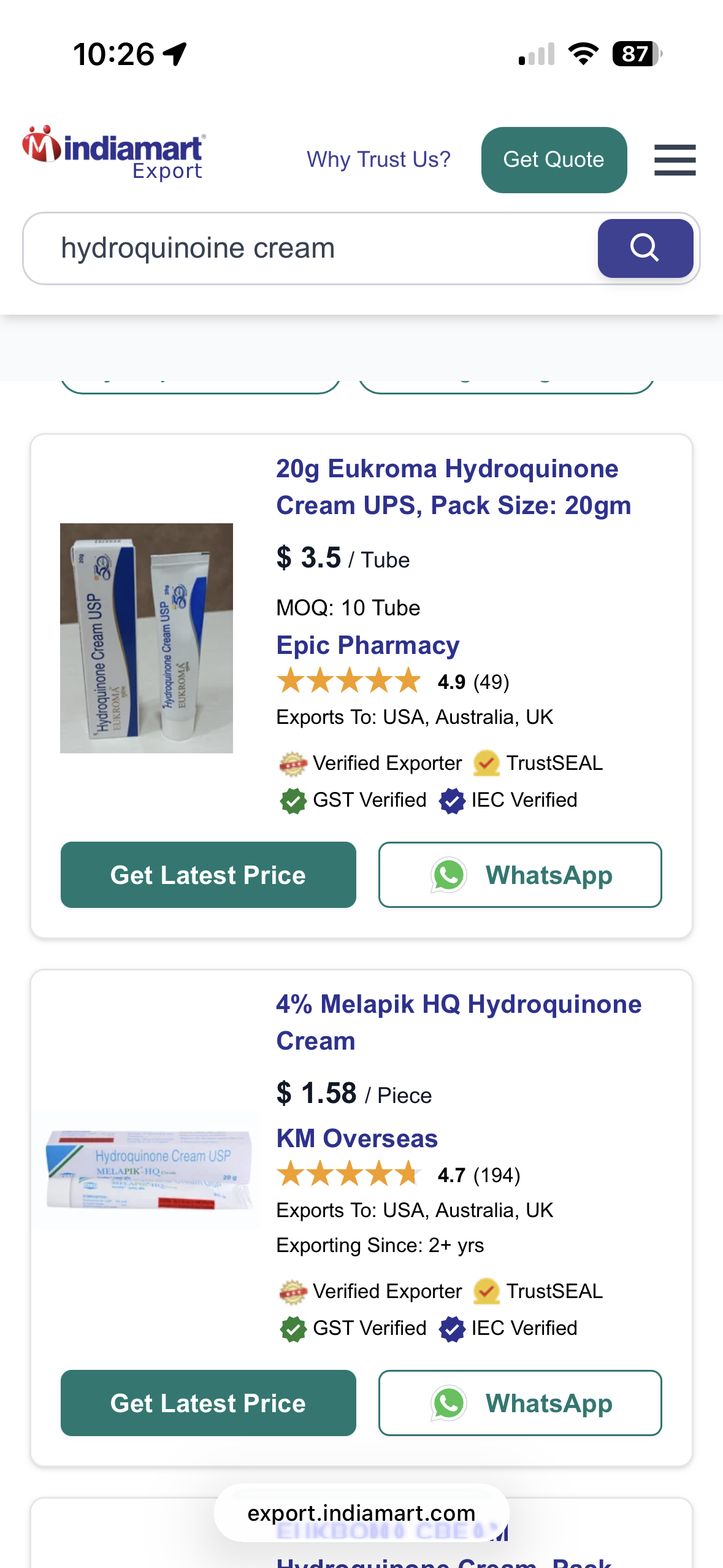The image size is (723, 1568).
Task: View the Melapik HQ product image
Action: coord(147,1170)
